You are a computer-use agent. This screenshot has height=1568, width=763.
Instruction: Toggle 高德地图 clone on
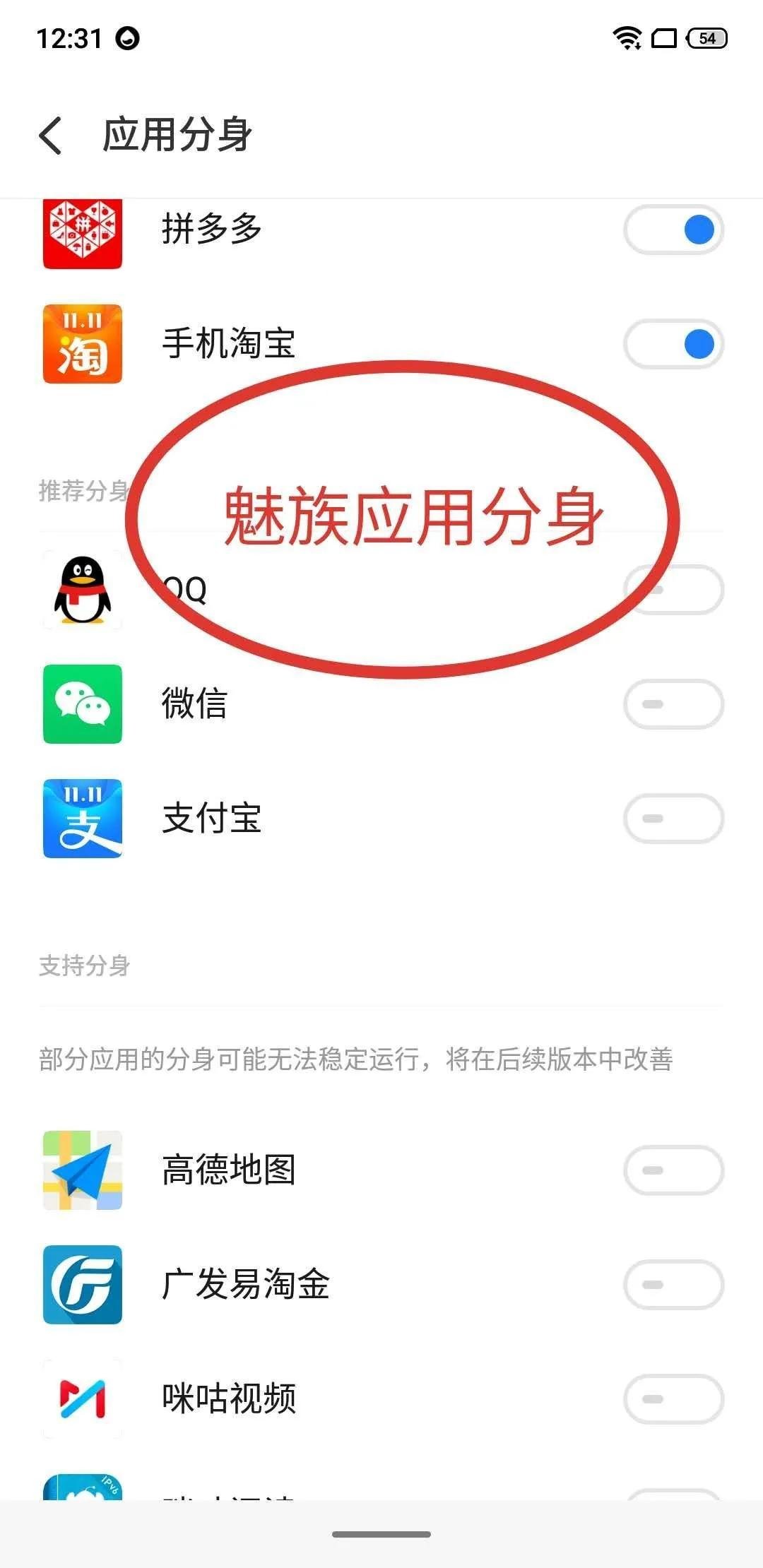click(x=673, y=1170)
